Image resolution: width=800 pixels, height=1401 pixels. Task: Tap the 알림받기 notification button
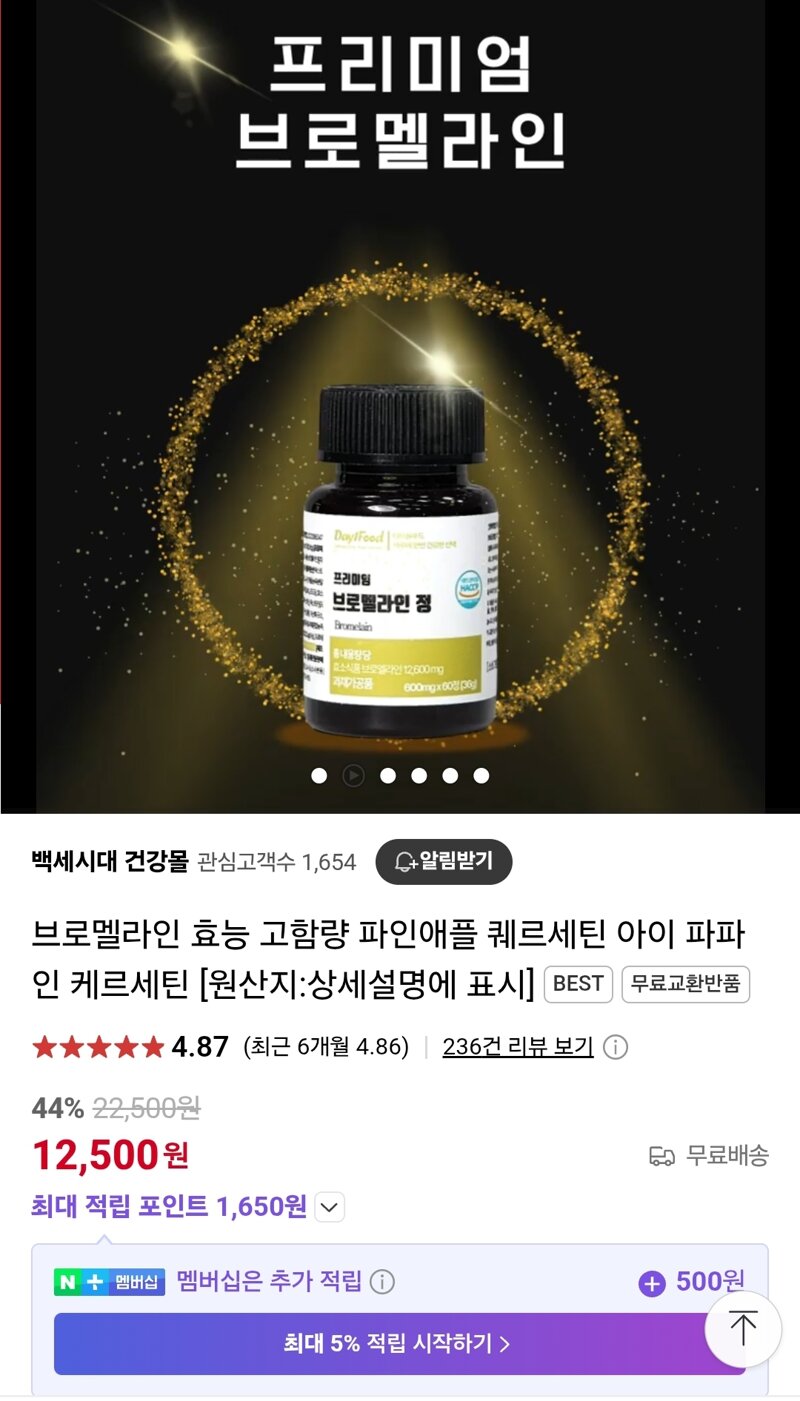[x=443, y=862]
